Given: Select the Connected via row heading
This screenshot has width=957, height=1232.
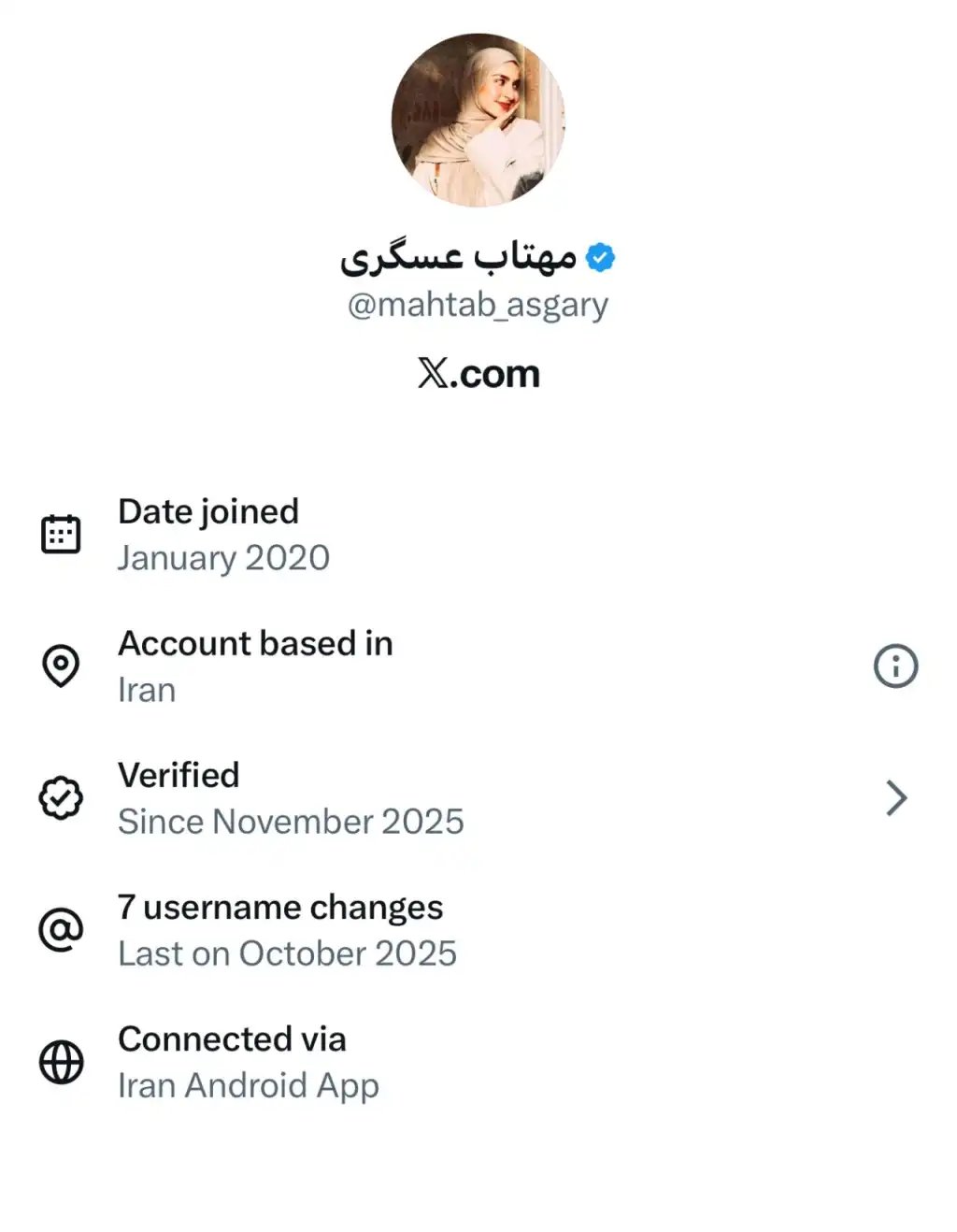Looking at the screenshot, I should pyautogui.click(x=232, y=1039).
